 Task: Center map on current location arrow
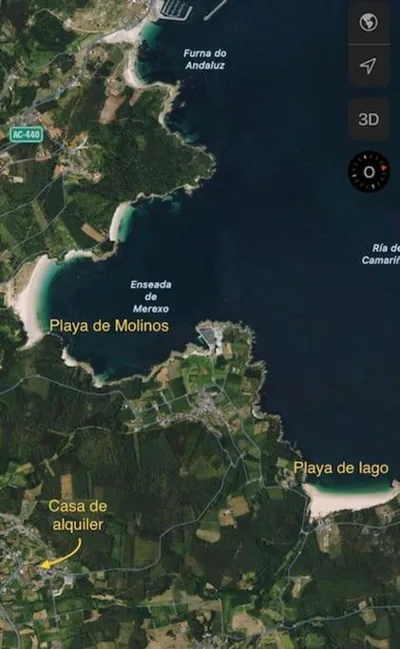(x=369, y=65)
